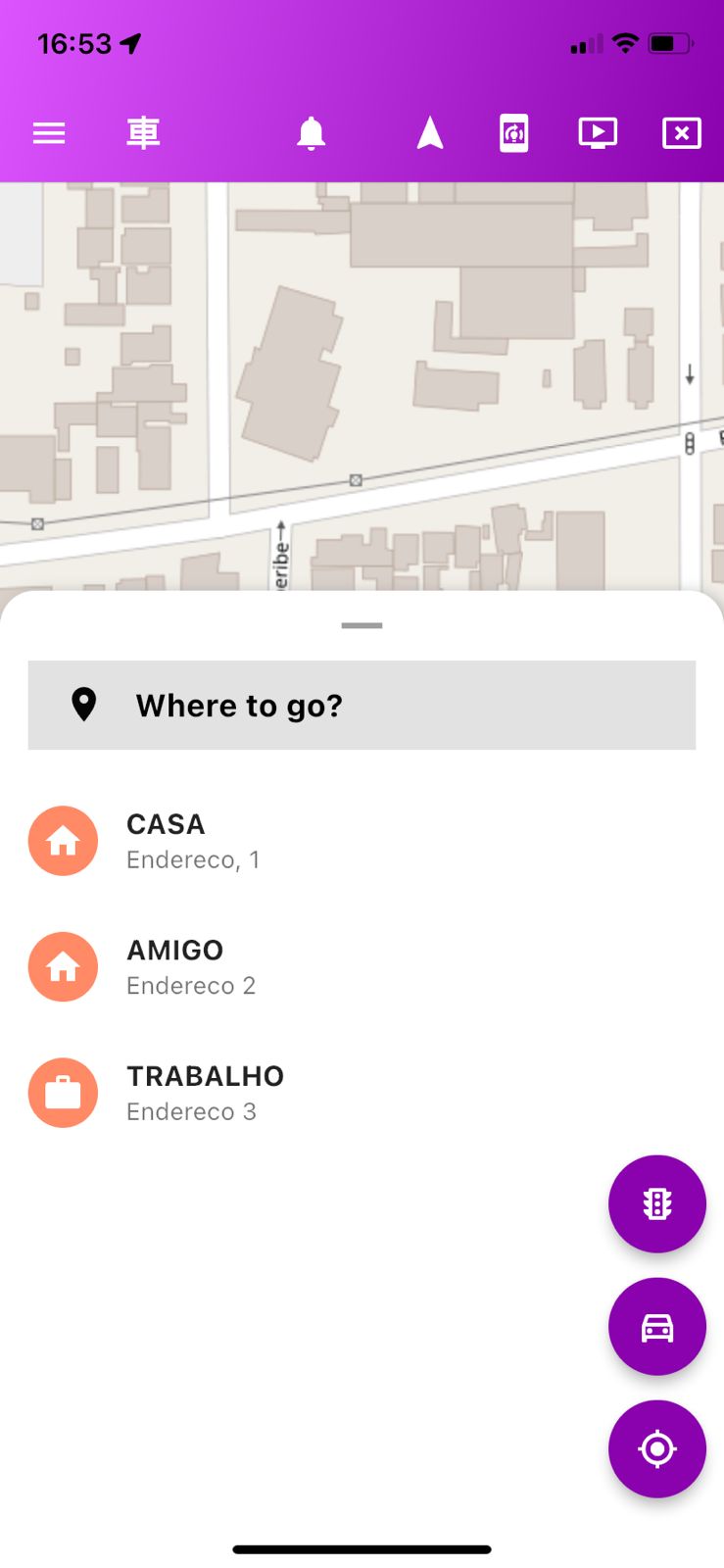The width and height of the screenshot is (724, 1568).
Task: Tap the traffic light floating button
Action: (656, 1203)
